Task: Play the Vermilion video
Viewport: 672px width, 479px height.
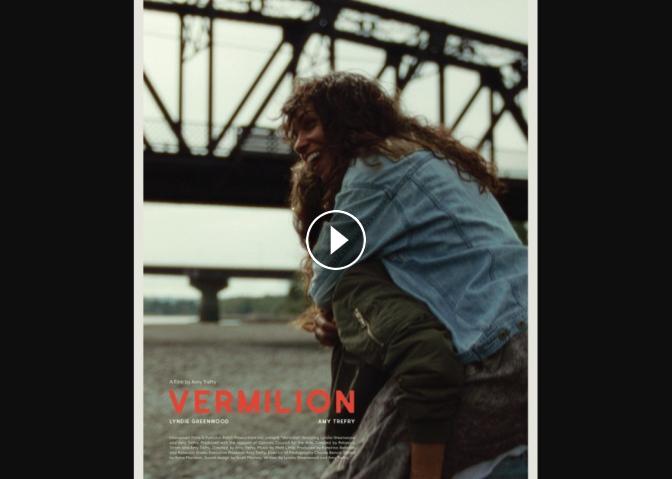Action: click(336, 240)
